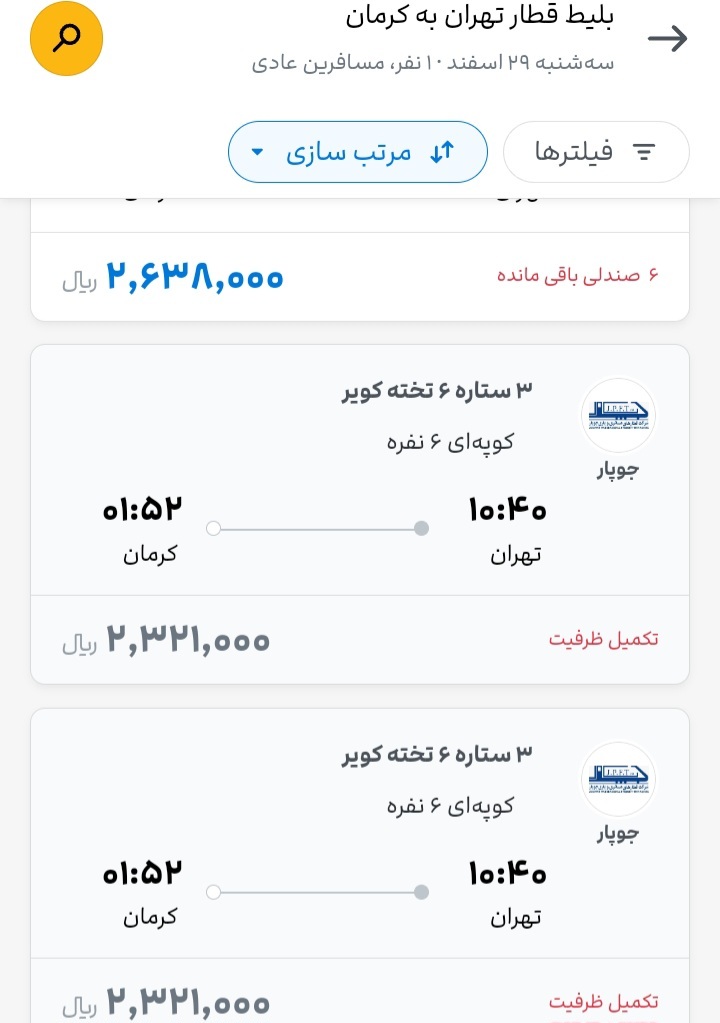Click the back arrow at the top
Image resolution: width=720 pixels, height=1023 pixels.
[x=667, y=38]
